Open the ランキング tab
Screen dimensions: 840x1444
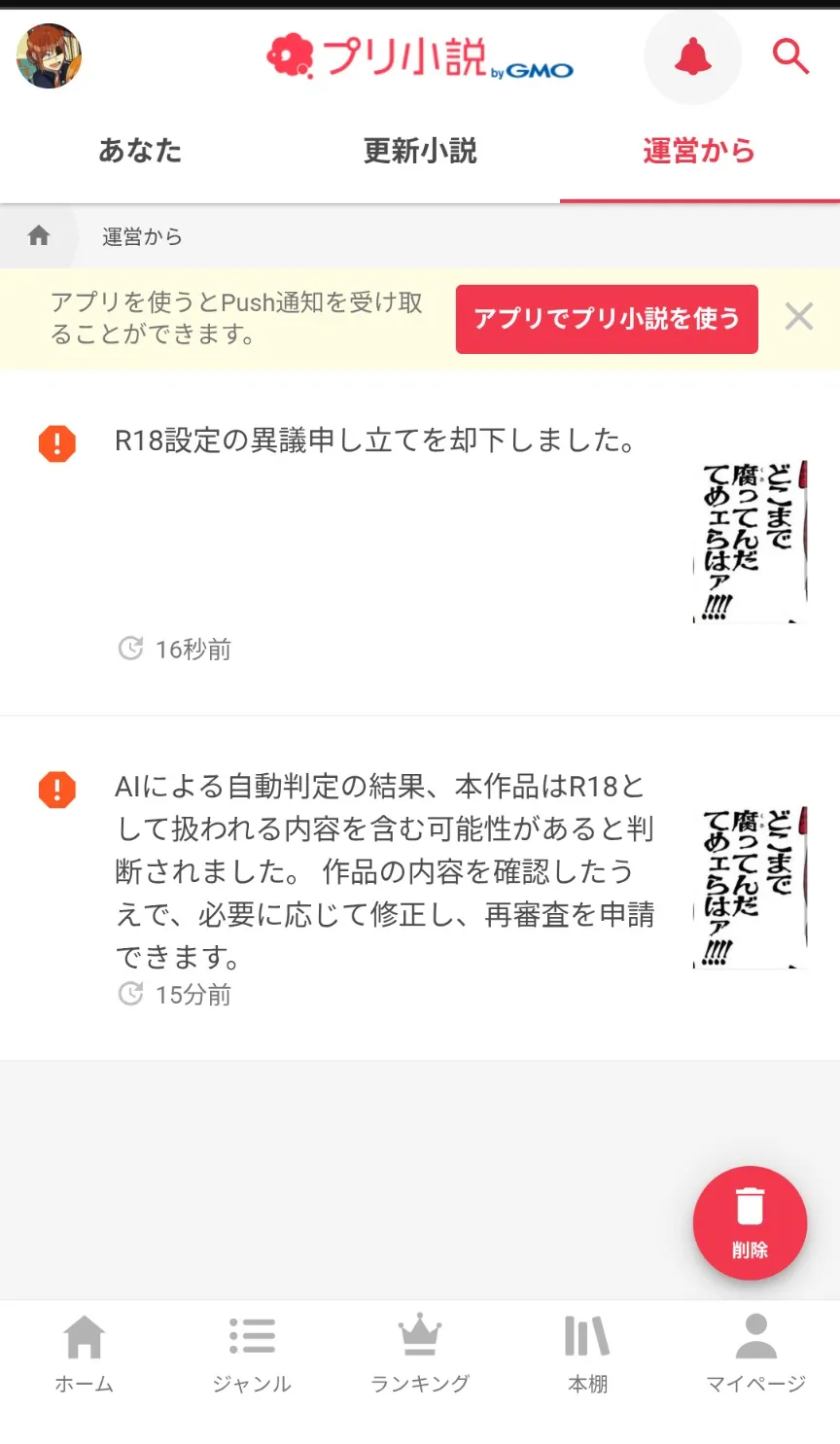coord(420,1354)
